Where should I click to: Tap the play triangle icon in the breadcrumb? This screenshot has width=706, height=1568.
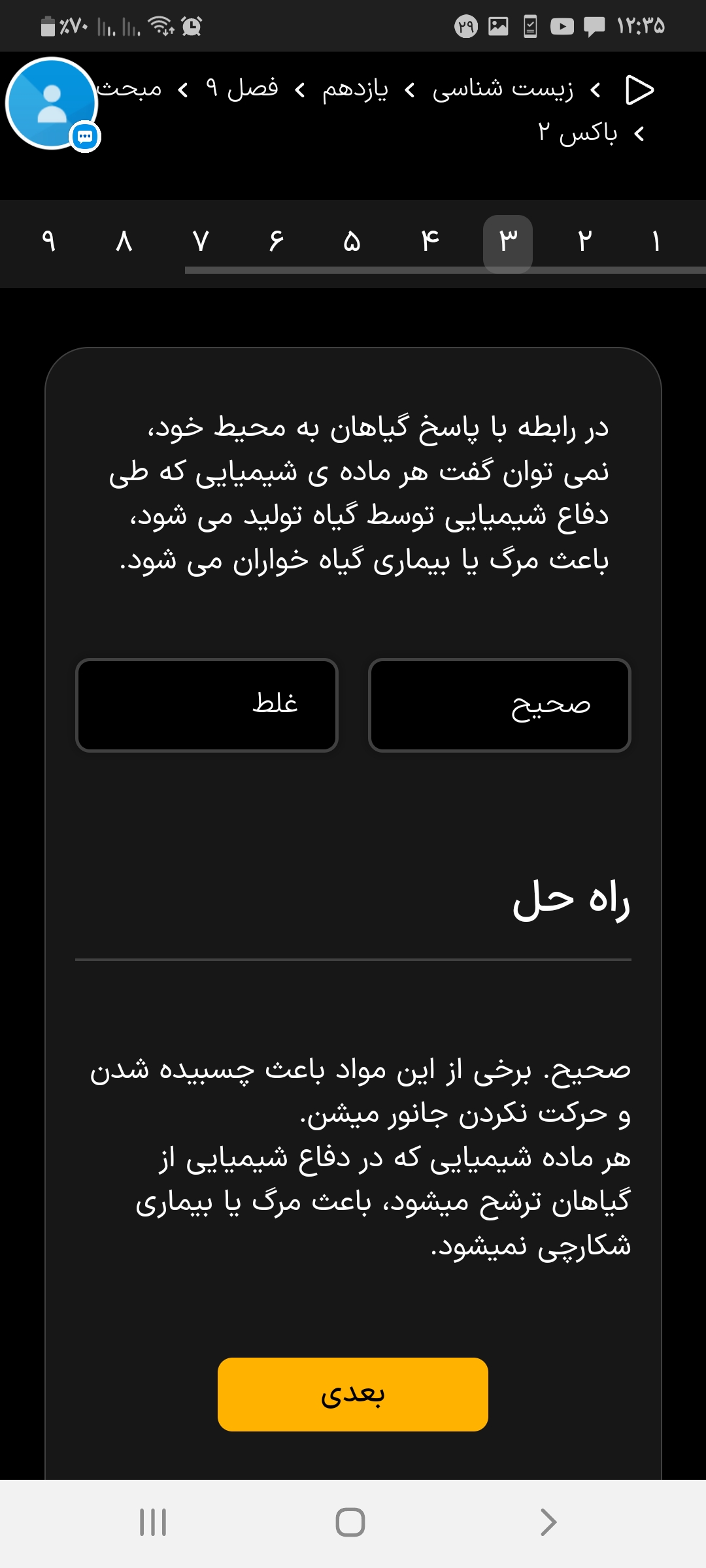(639, 90)
